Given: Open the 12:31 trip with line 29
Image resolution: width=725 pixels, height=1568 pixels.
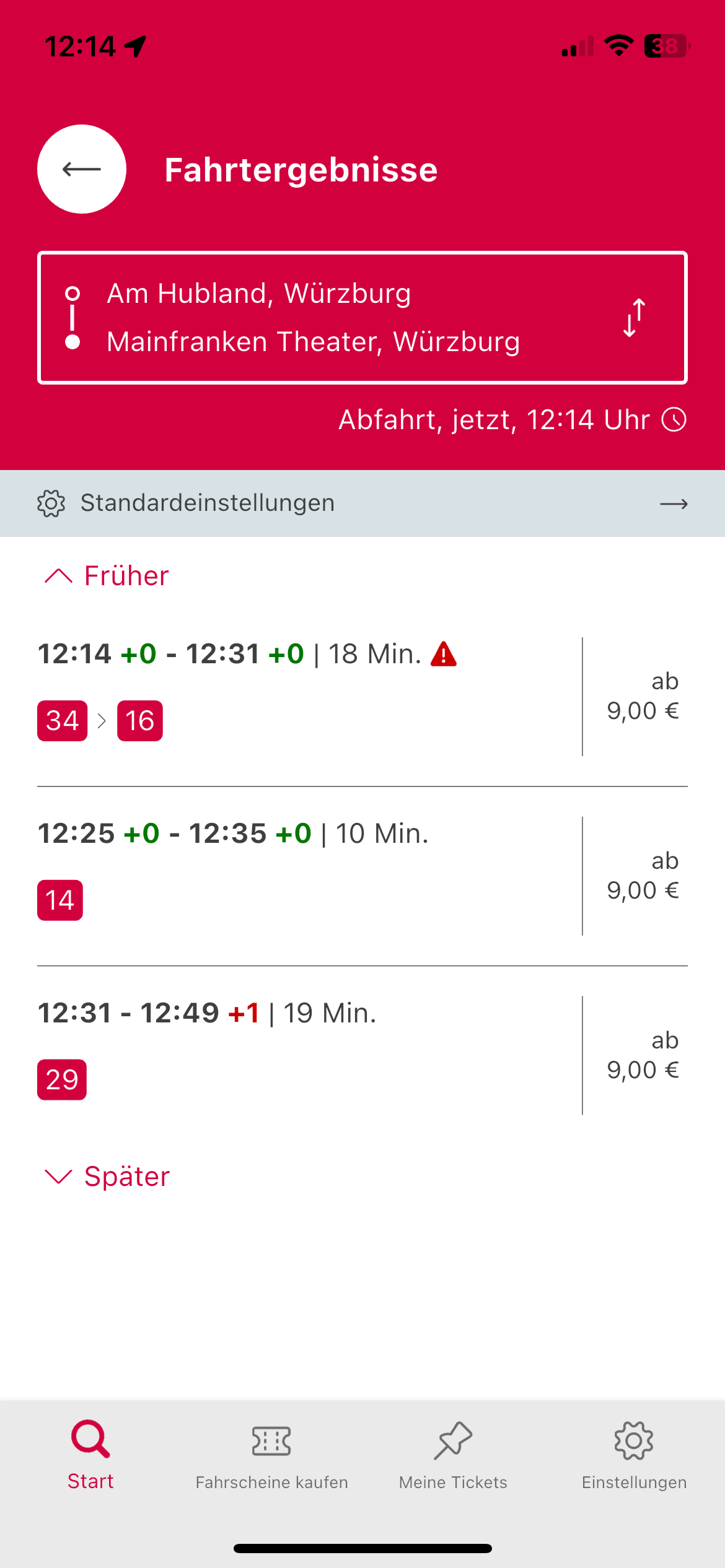Looking at the screenshot, I should coord(362,1056).
